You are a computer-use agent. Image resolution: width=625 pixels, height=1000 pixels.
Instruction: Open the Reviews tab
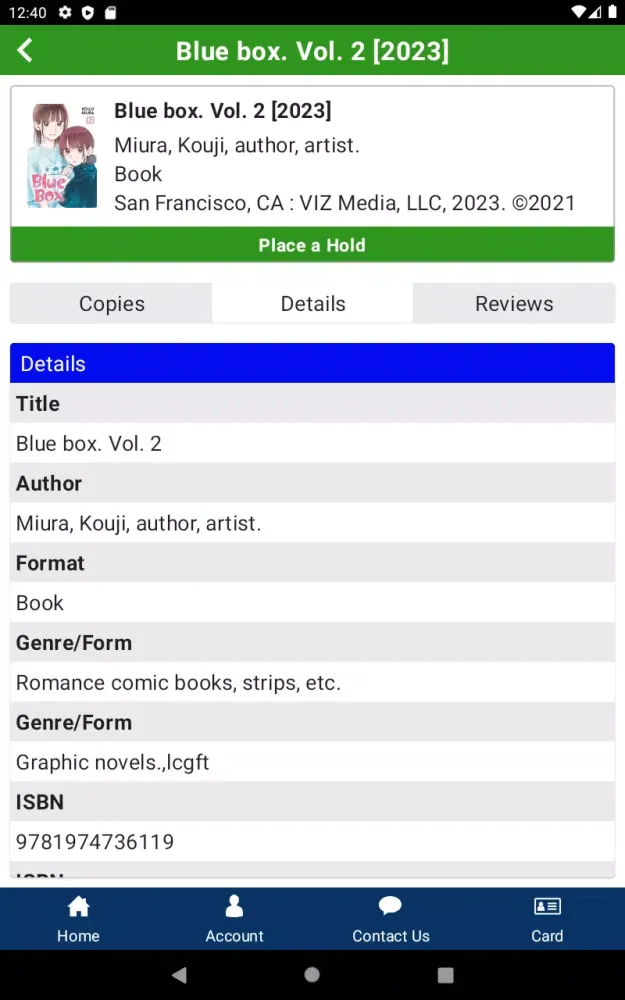click(x=514, y=304)
